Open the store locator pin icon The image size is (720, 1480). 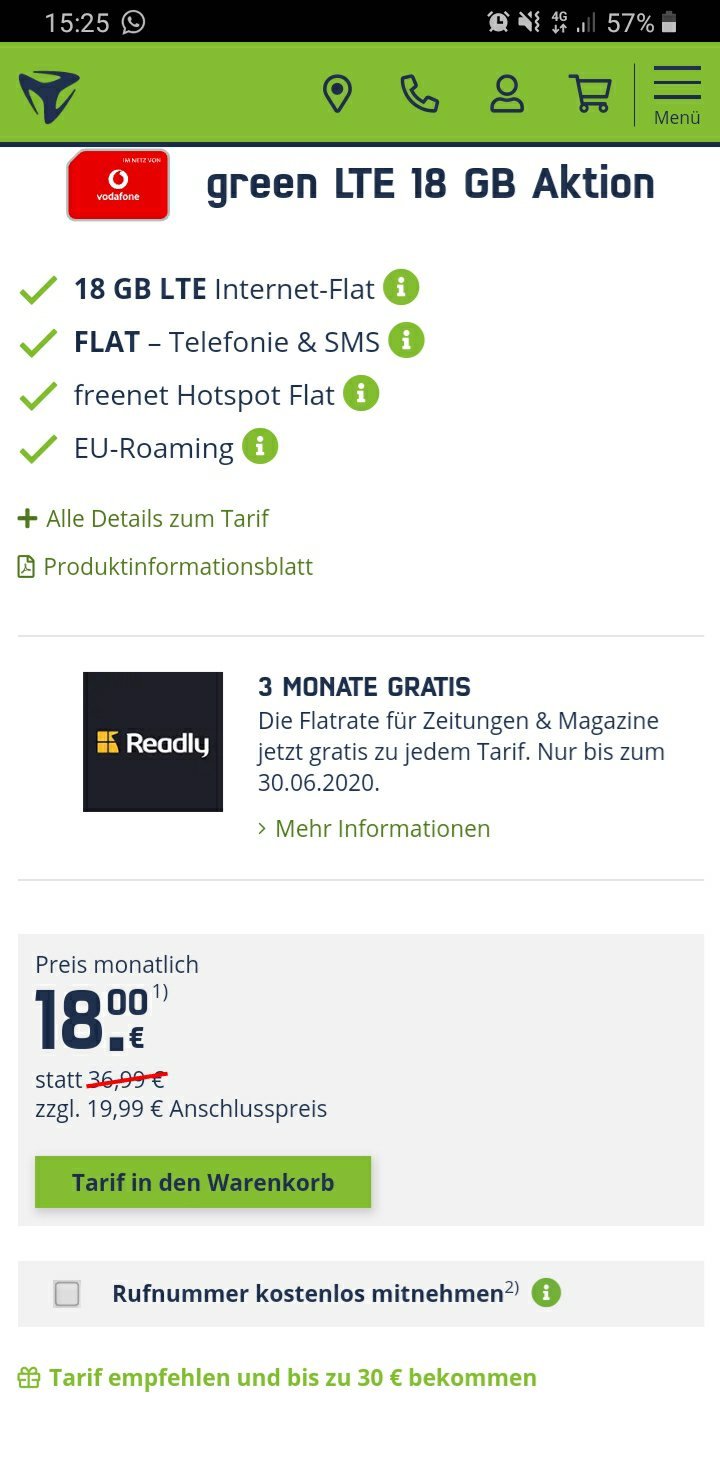coord(337,95)
